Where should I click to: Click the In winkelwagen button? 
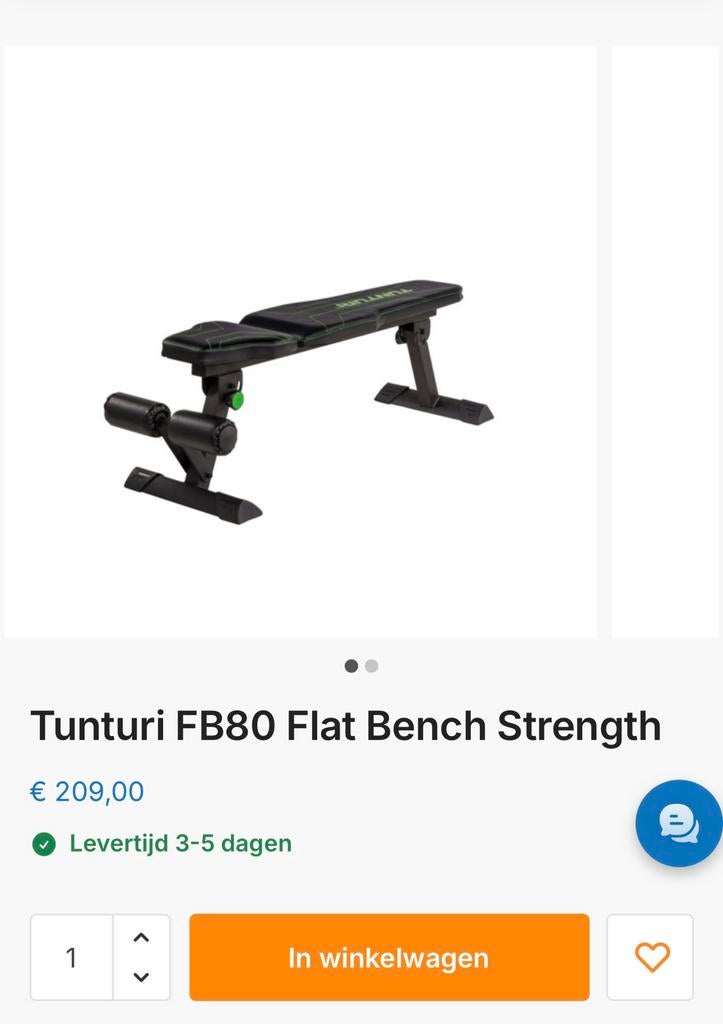(389, 956)
